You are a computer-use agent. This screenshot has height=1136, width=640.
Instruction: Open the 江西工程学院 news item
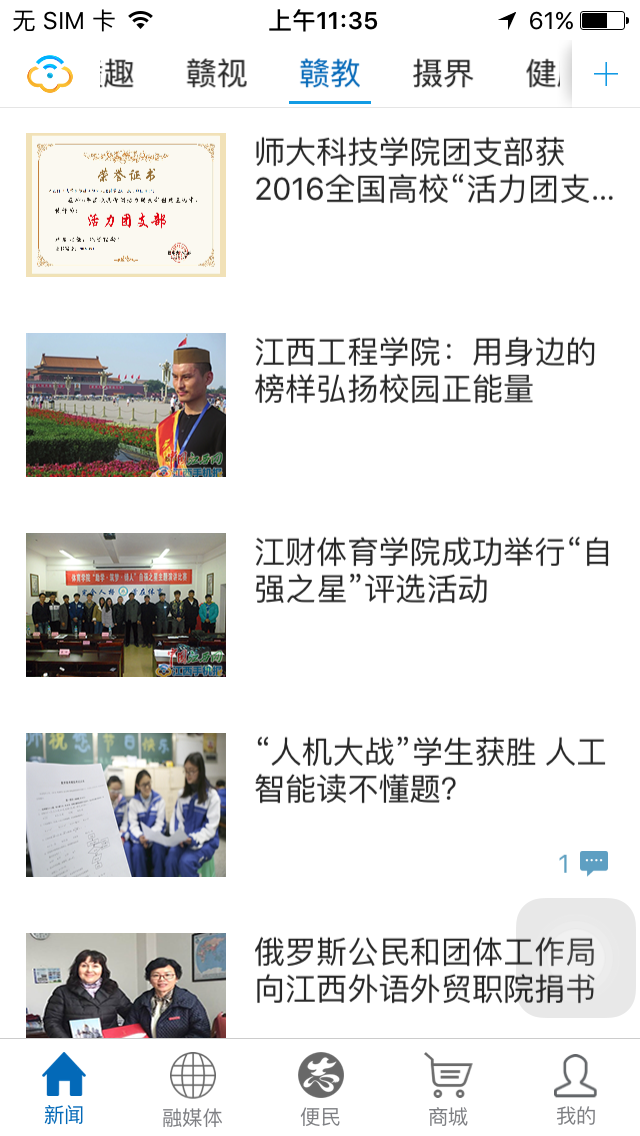320,405
